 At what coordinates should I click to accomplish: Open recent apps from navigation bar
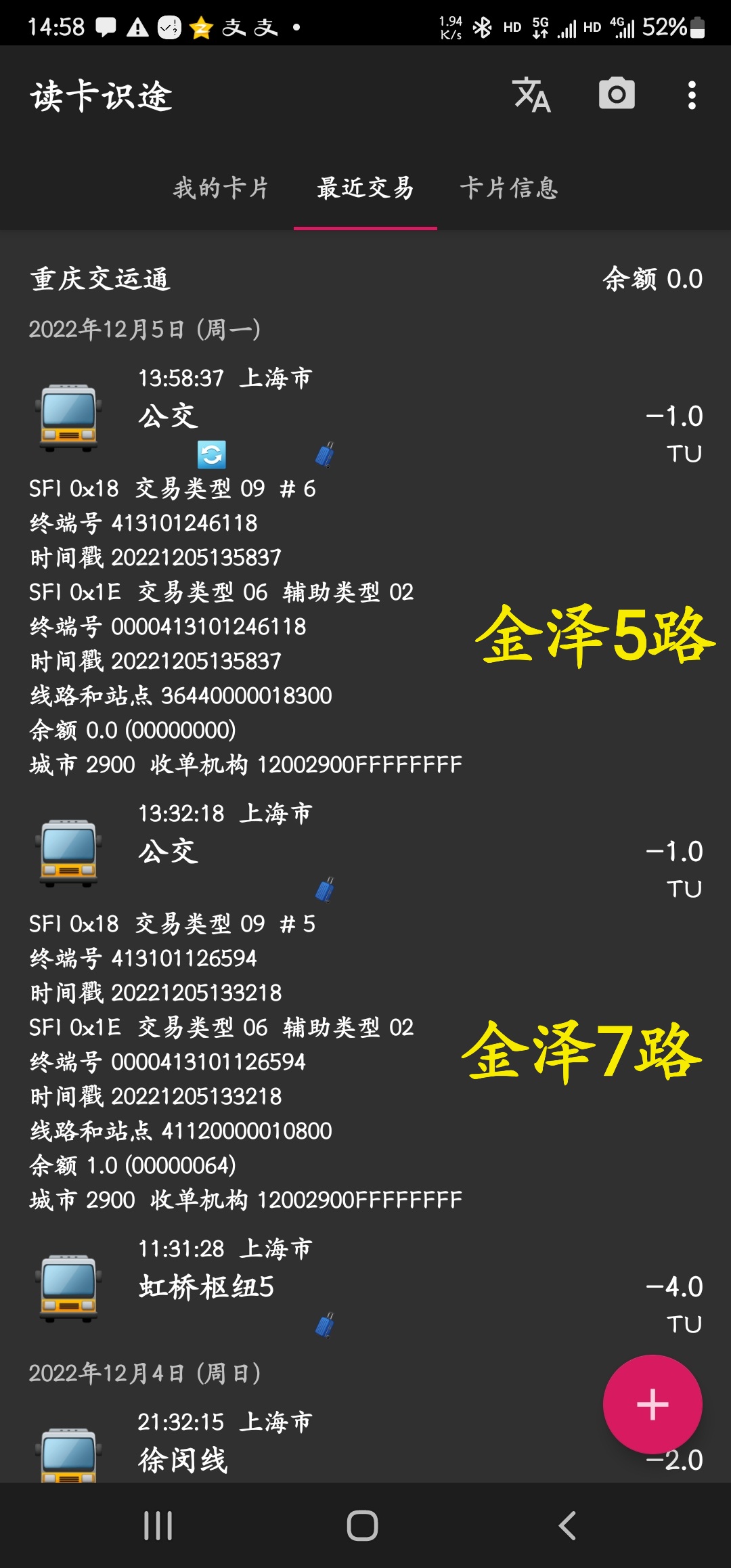click(x=158, y=1526)
